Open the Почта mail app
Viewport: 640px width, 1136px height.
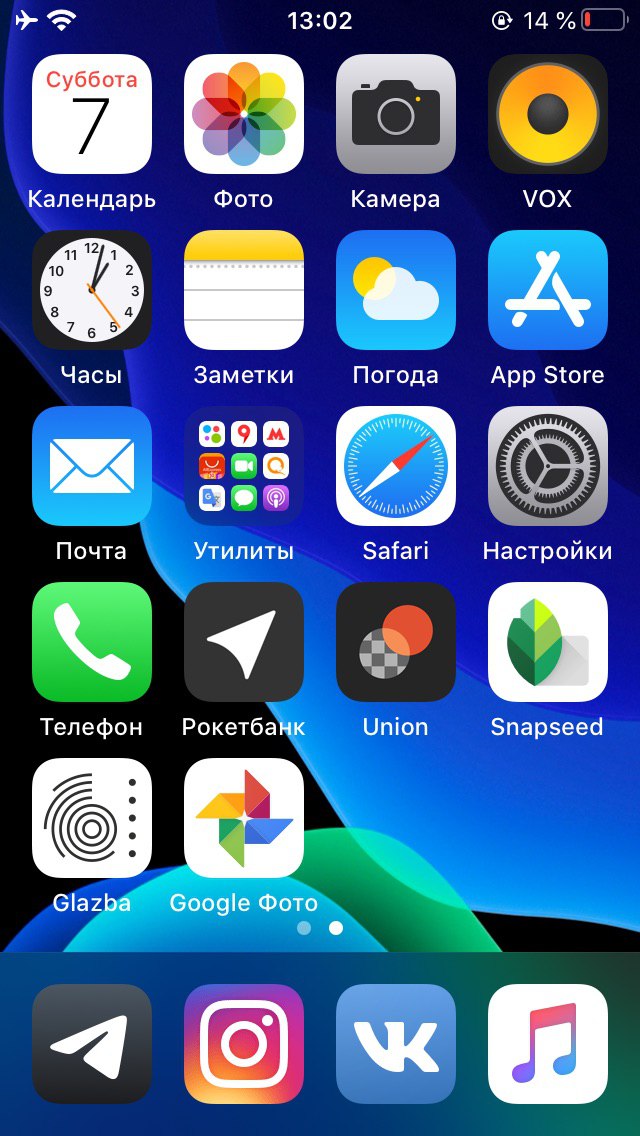point(92,466)
